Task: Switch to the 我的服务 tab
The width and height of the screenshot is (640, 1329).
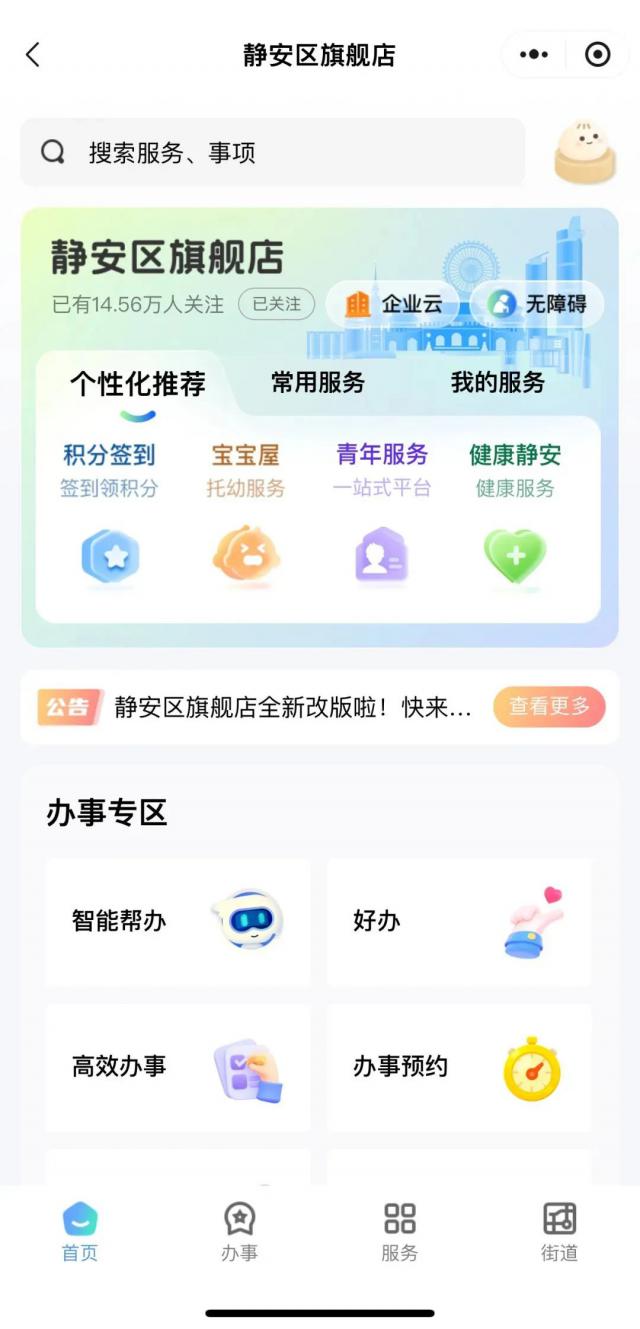Action: (498, 382)
